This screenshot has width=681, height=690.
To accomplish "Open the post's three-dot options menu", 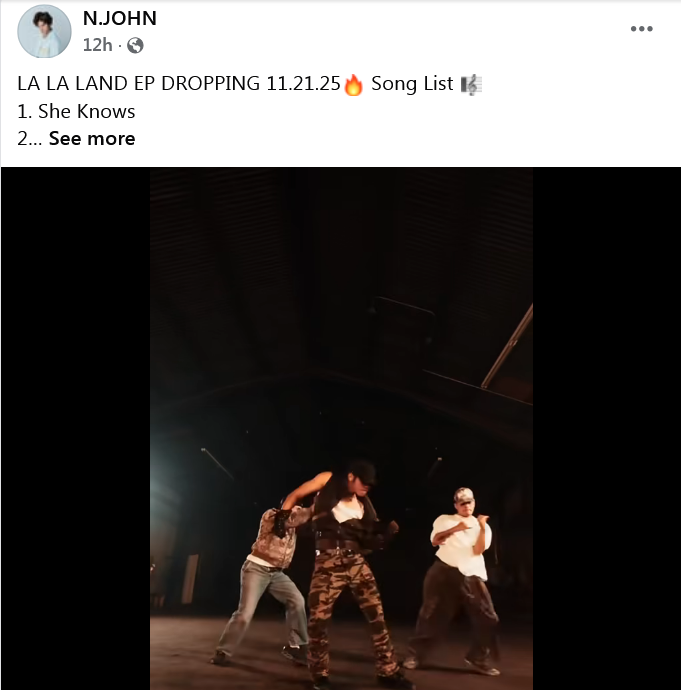I will [641, 29].
